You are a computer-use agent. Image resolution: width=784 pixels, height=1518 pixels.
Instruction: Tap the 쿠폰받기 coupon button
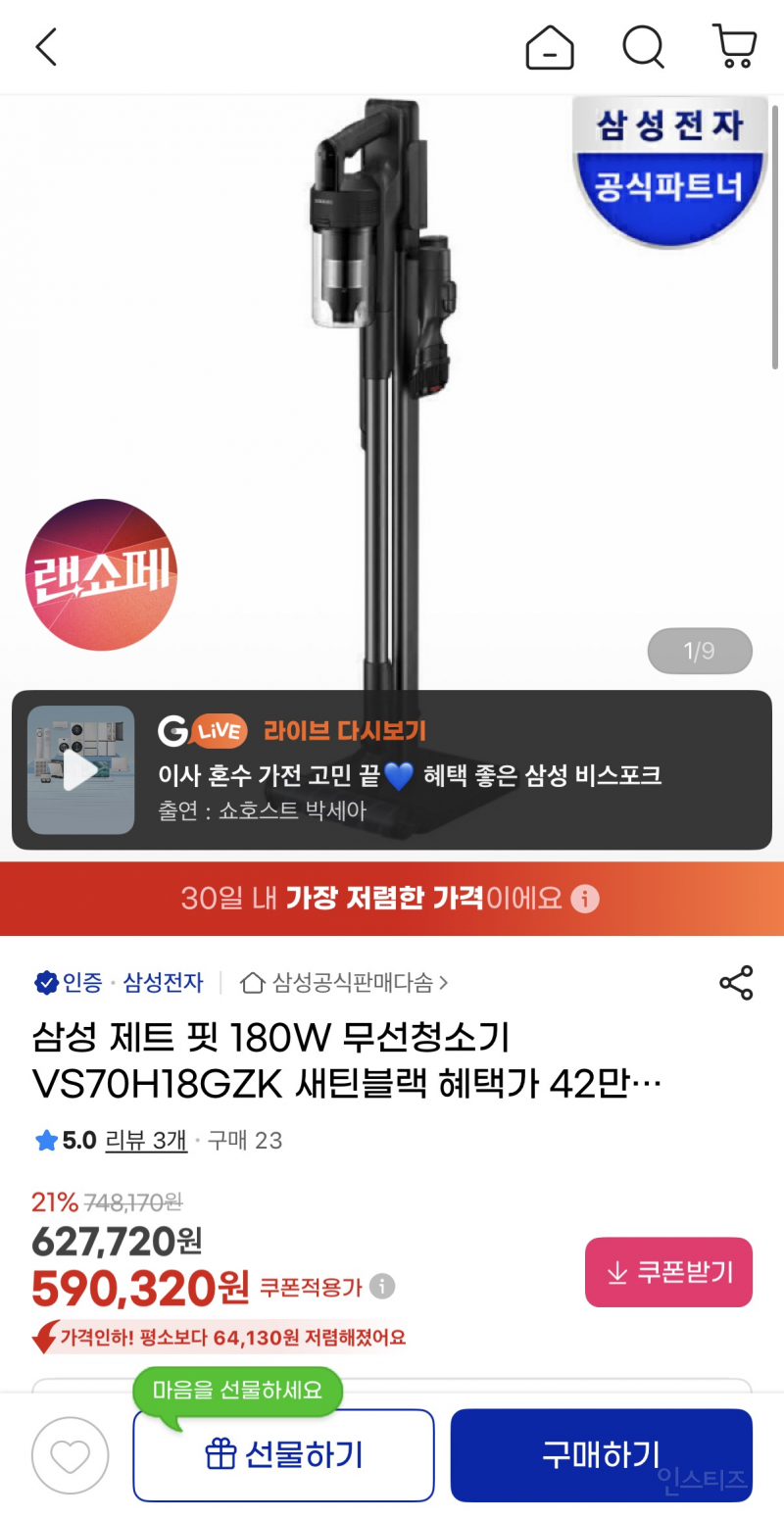(x=668, y=1272)
